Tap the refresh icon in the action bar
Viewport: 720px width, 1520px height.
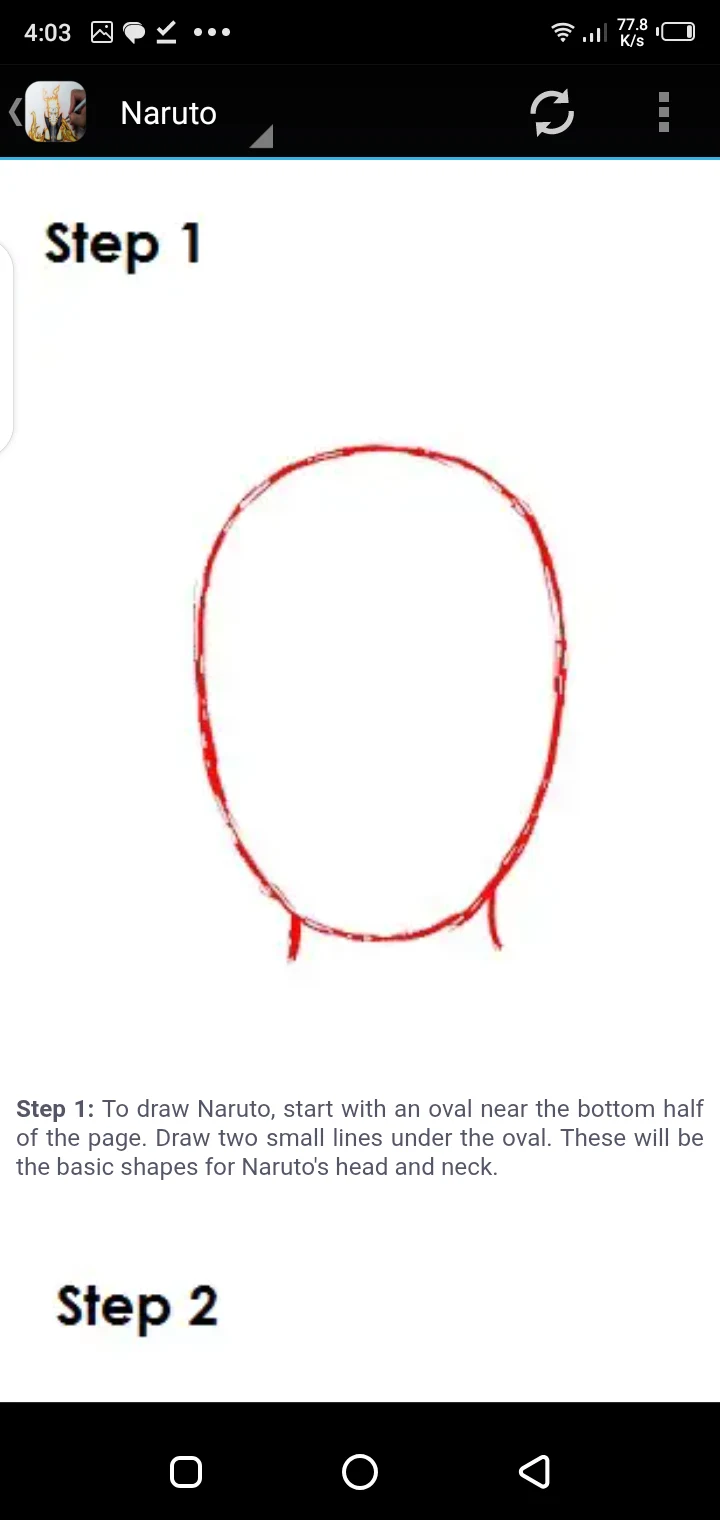(x=551, y=113)
